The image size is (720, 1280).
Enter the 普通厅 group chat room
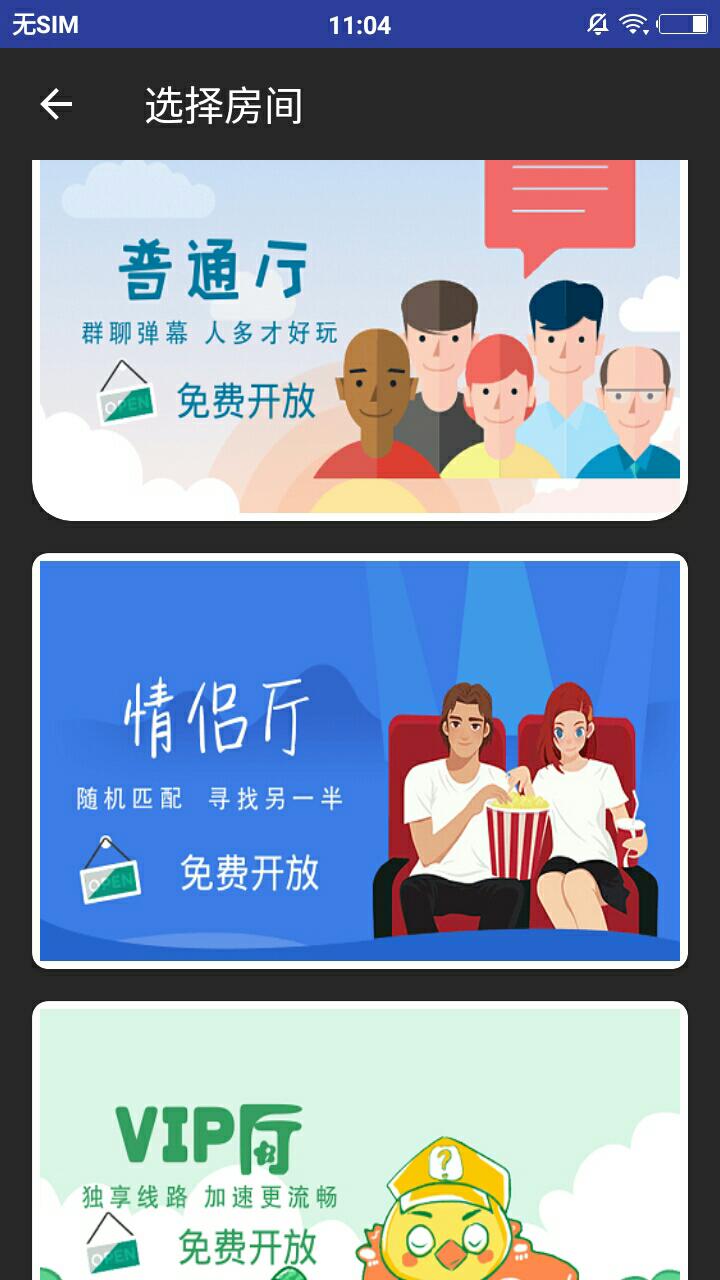pyautogui.click(x=360, y=340)
